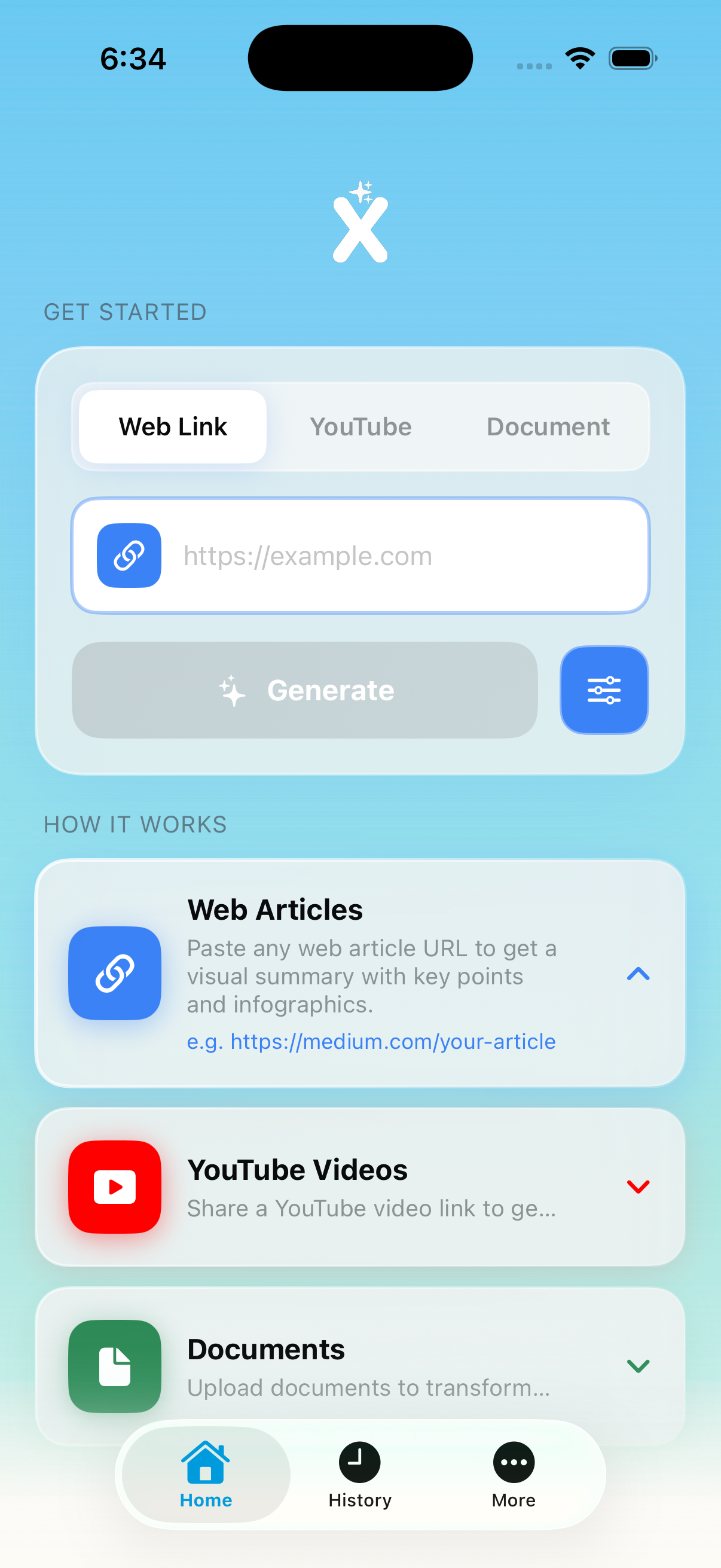721x1568 pixels.
Task: Tap the Generate button
Action: click(x=304, y=690)
